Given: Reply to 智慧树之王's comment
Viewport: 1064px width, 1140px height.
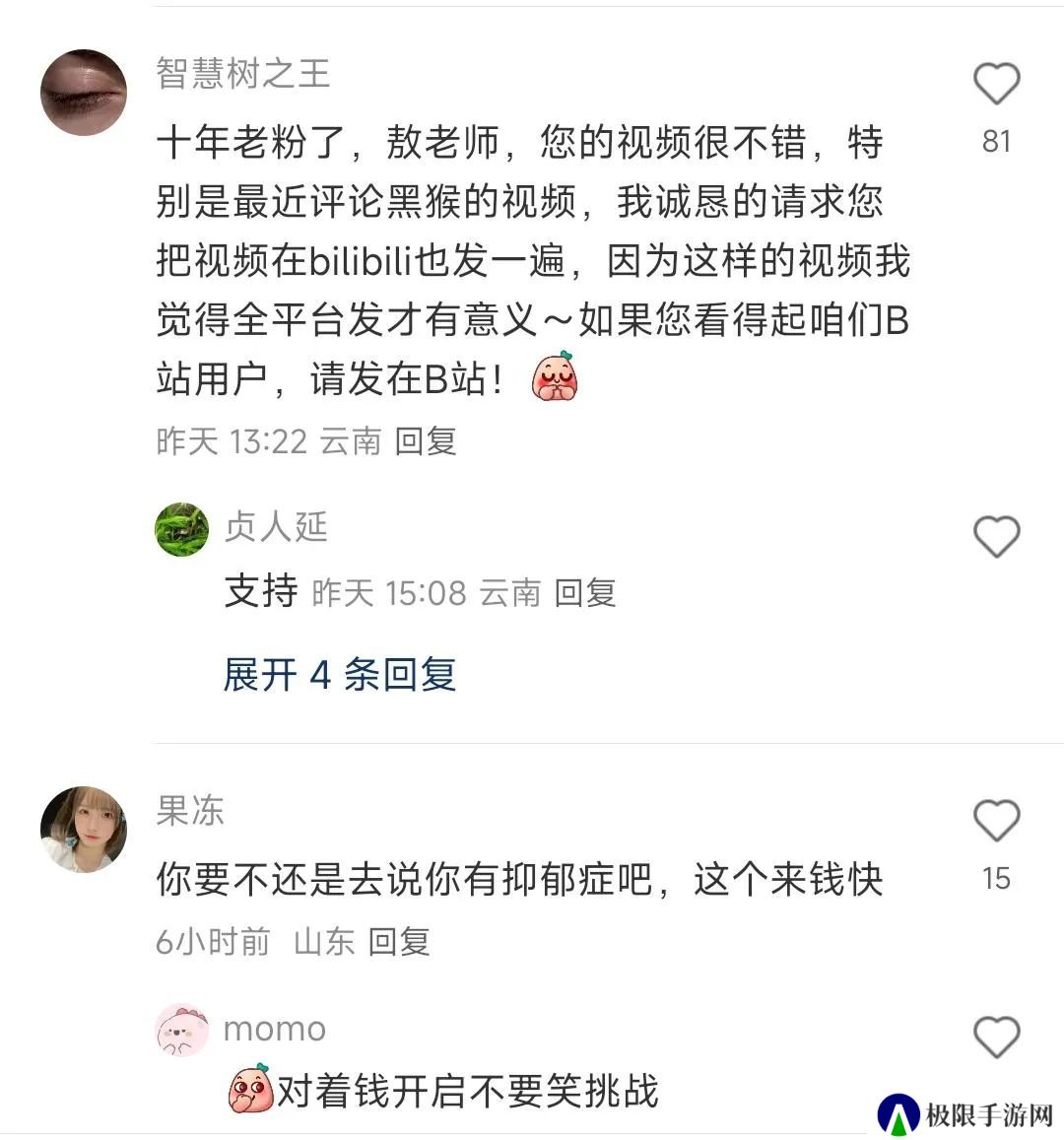Looking at the screenshot, I should (426, 440).
